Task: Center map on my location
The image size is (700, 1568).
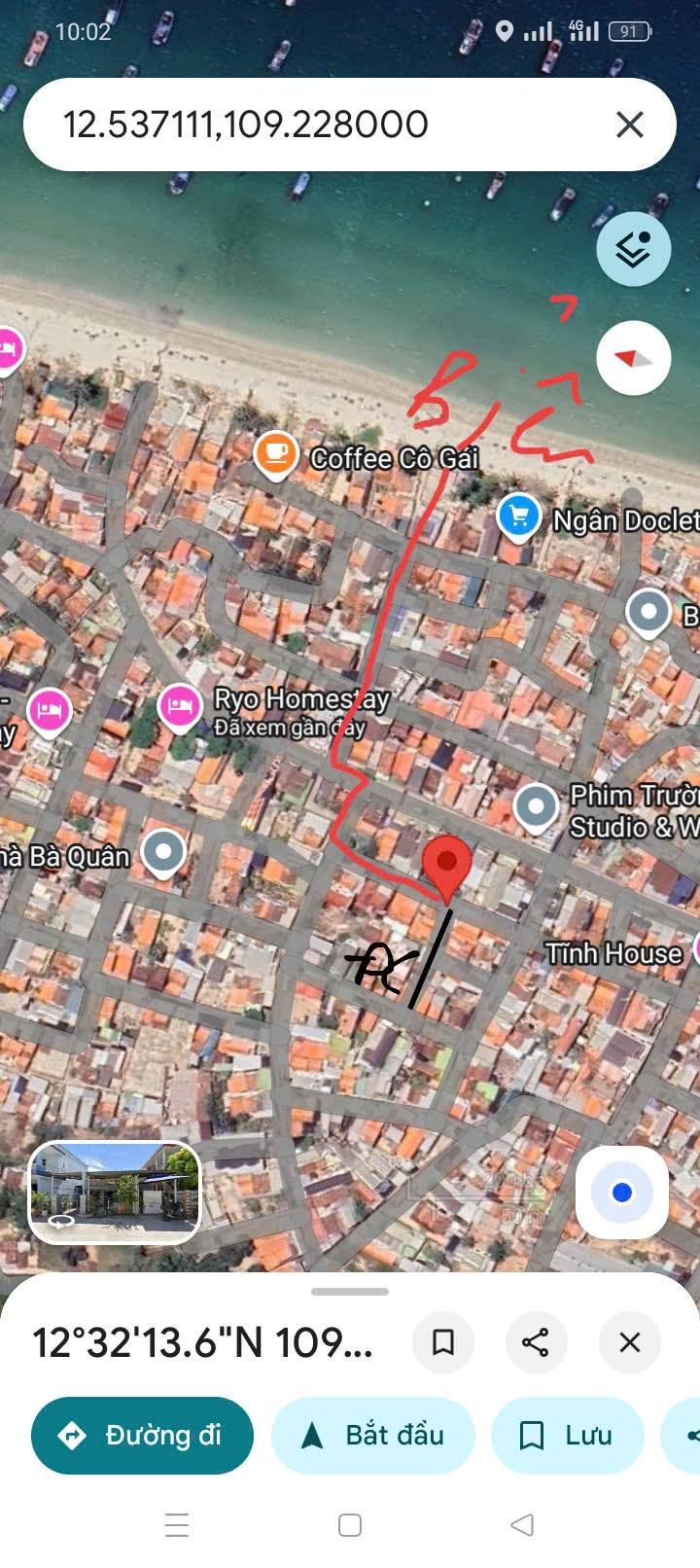Action: click(621, 1193)
